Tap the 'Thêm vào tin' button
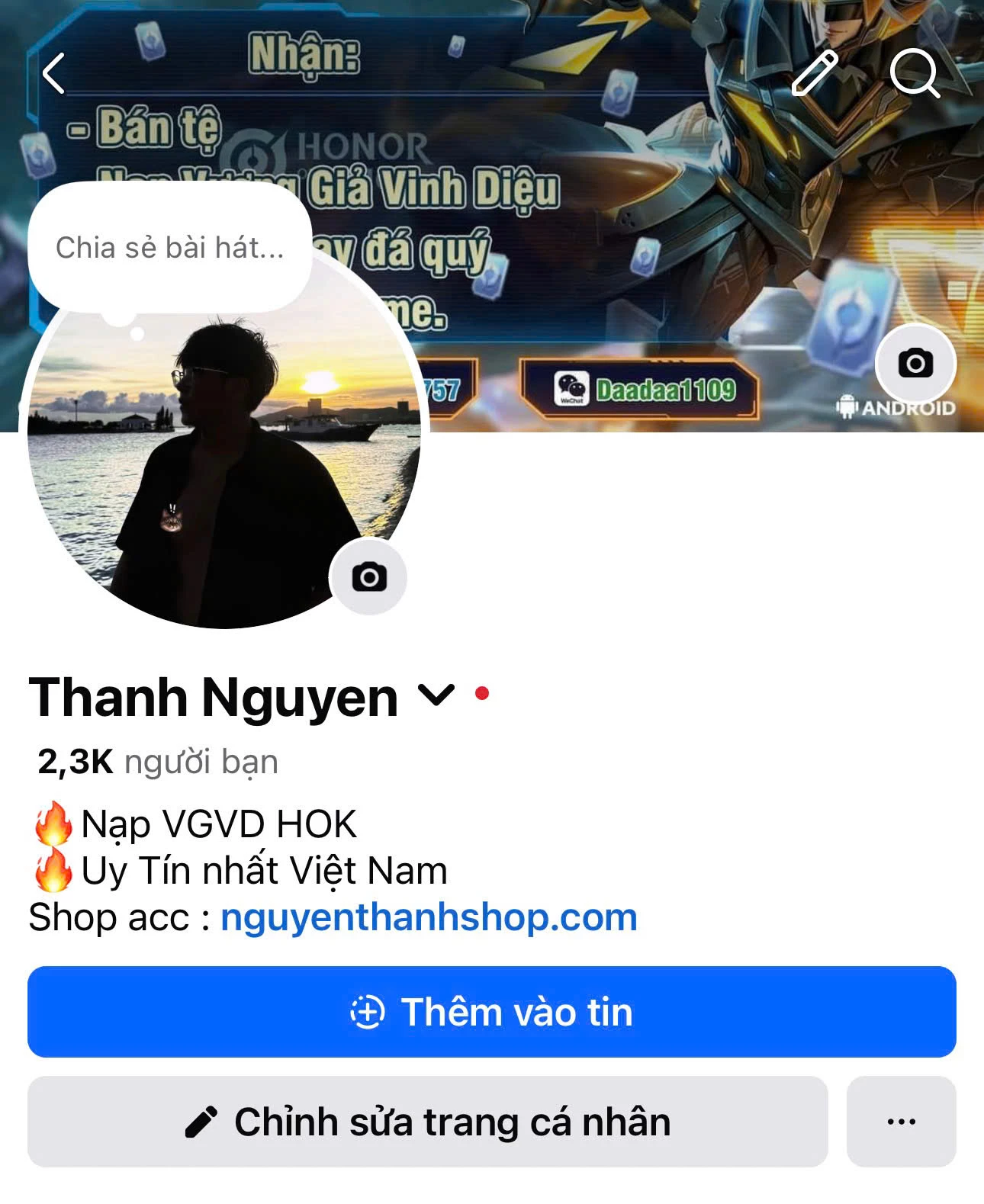984x1204 pixels. click(x=491, y=1012)
